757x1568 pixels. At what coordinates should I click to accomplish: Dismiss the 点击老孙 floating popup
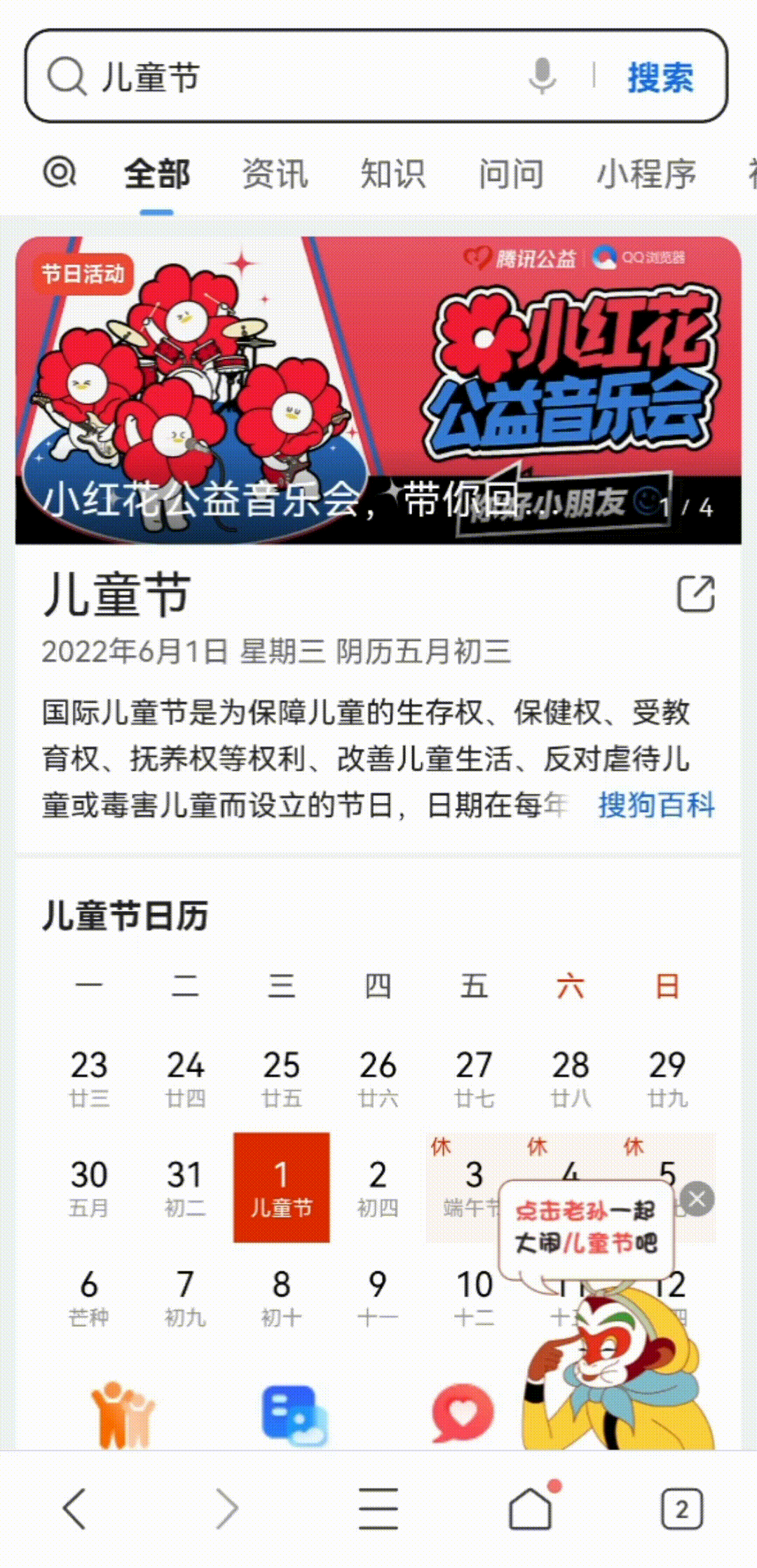click(697, 1199)
